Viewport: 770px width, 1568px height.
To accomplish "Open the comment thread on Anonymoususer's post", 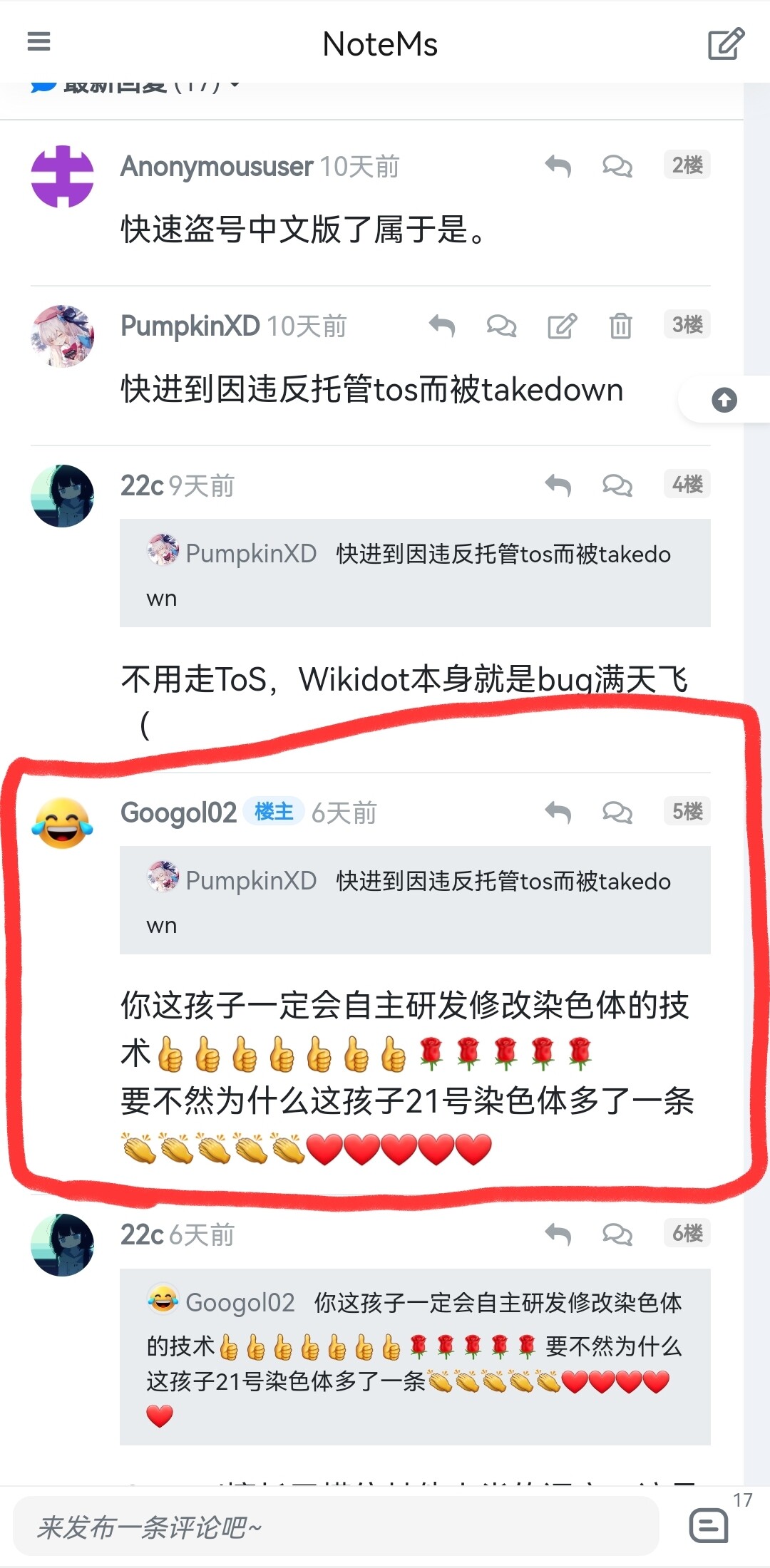I will point(617,166).
